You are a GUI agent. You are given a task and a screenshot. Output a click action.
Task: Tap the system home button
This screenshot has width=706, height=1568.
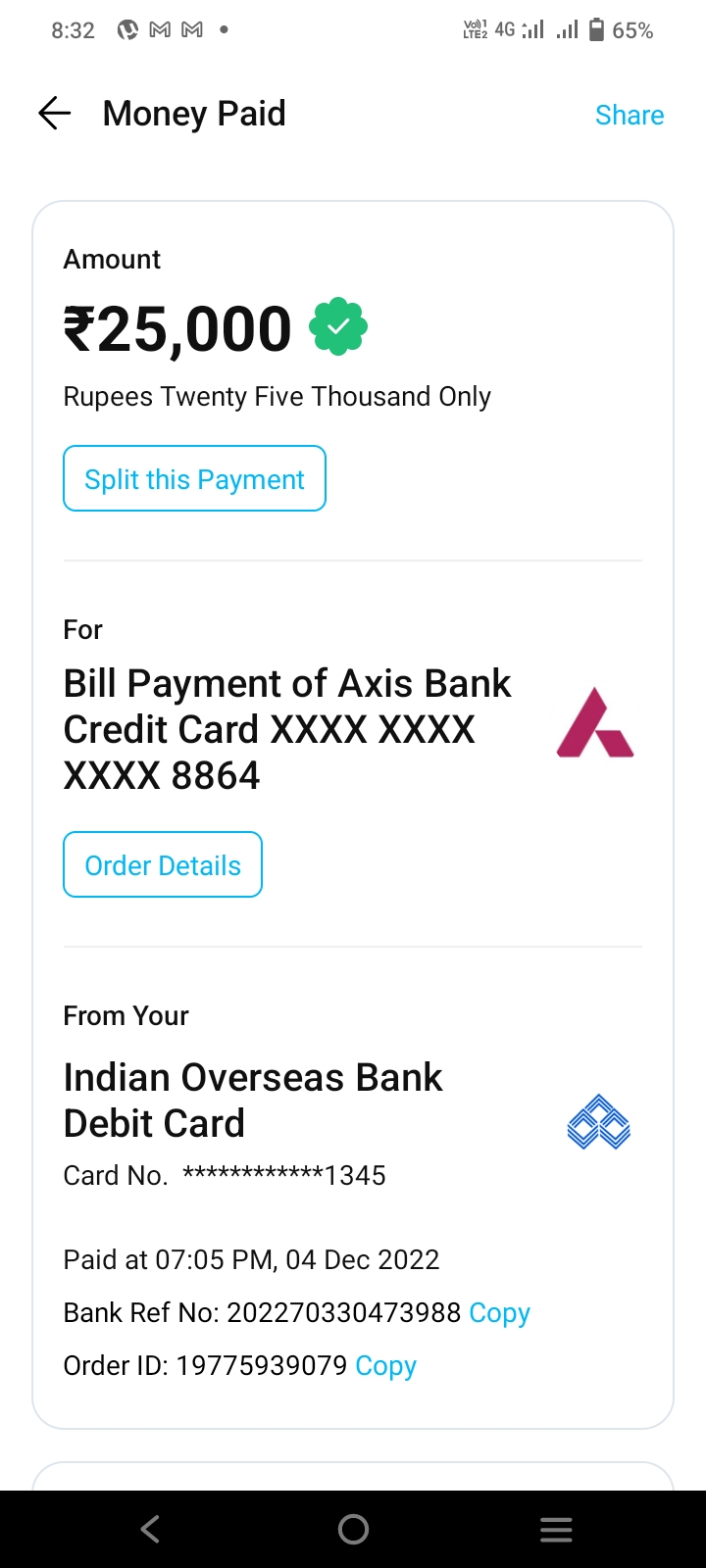coord(353,1529)
